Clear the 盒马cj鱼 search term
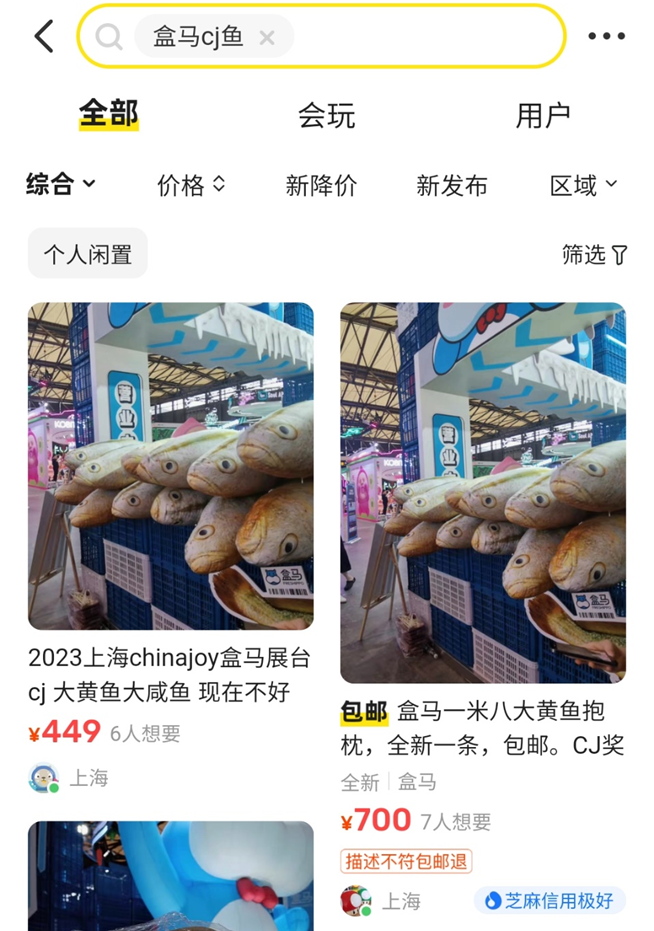654x931 pixels. pyautogui.click(x=267, y=38)
